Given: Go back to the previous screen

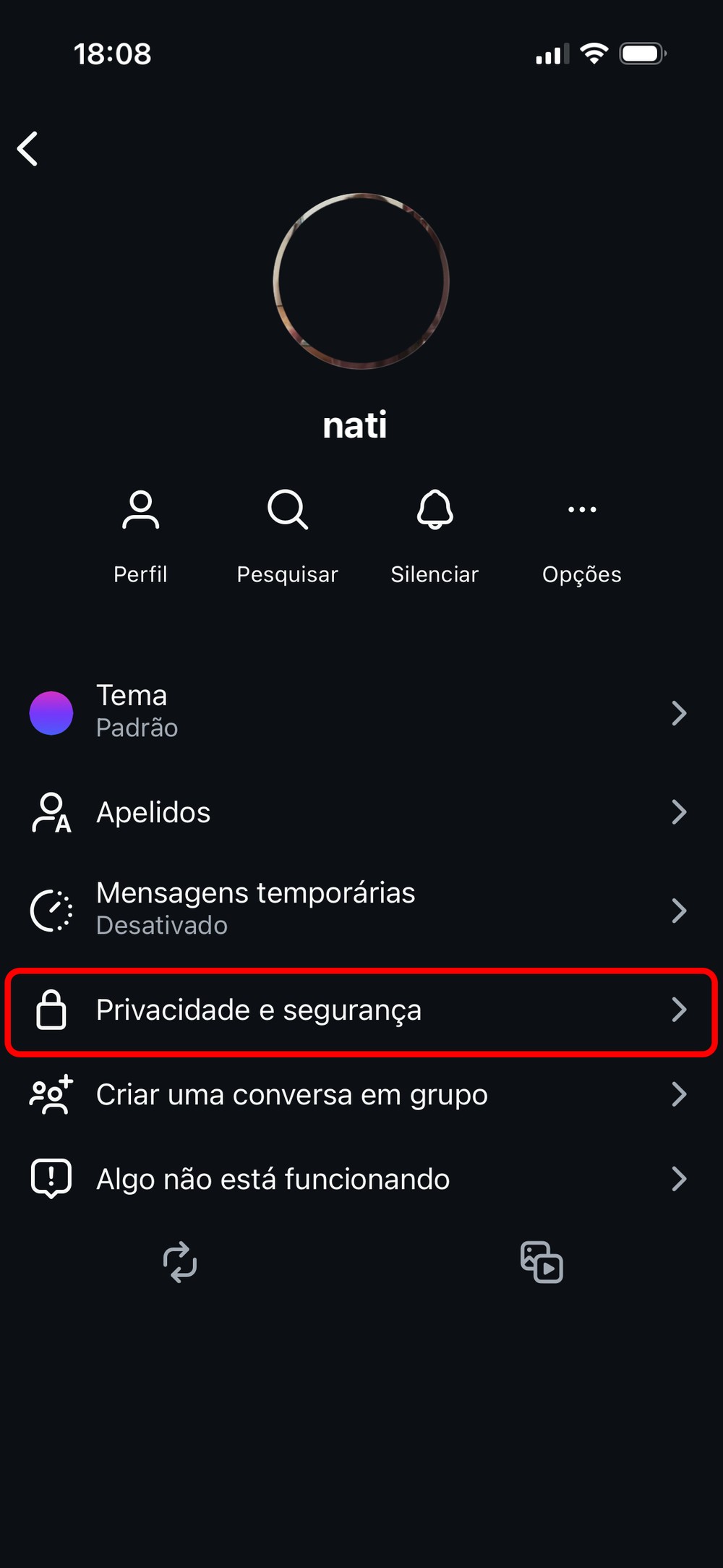Looking at the screenshot, I should point(27,149).
